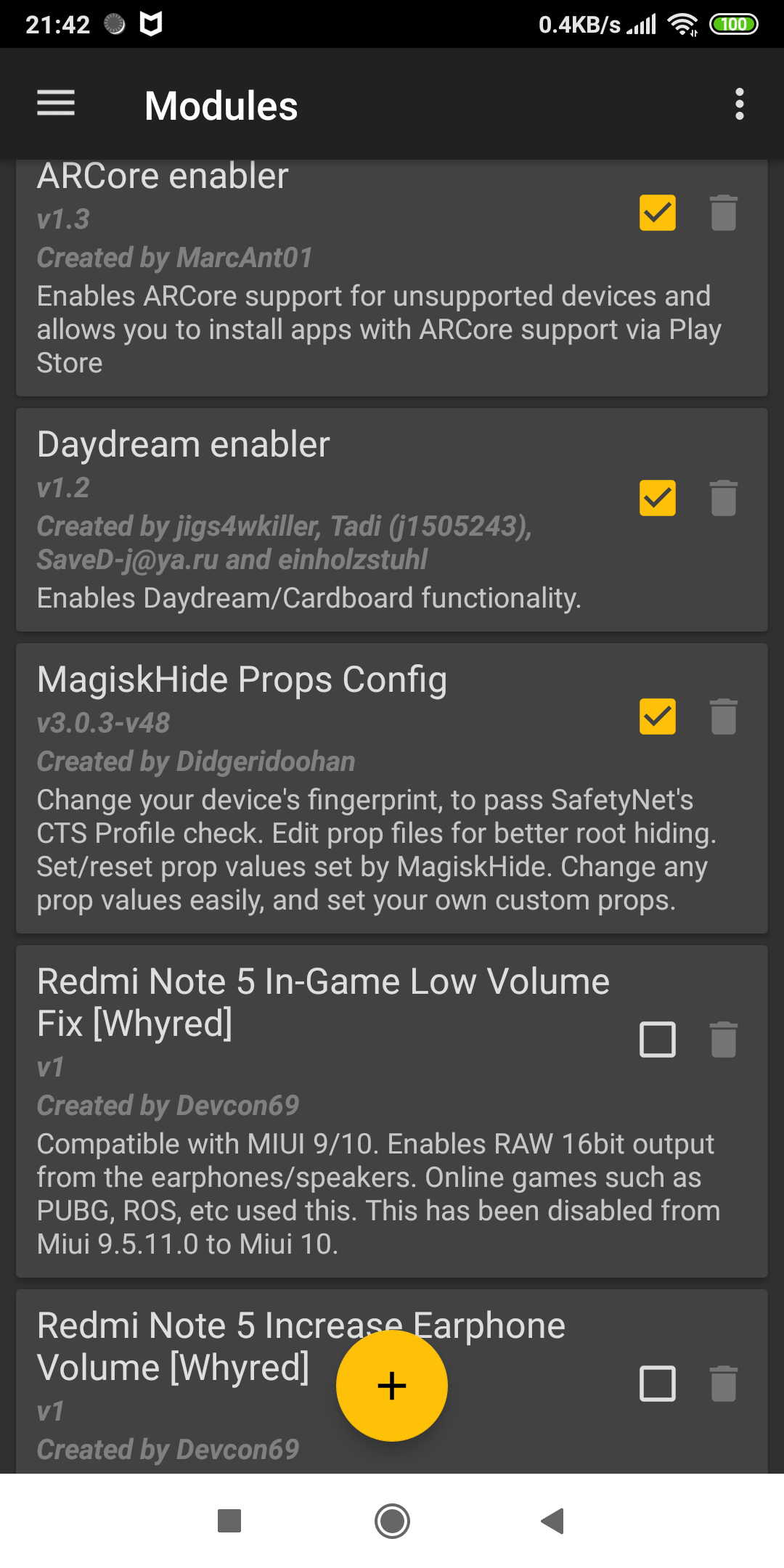This screenshot has height=1568, width=784.
Task: Open the overflow menu in the Modules app bar
Action: tap(739, 104)
